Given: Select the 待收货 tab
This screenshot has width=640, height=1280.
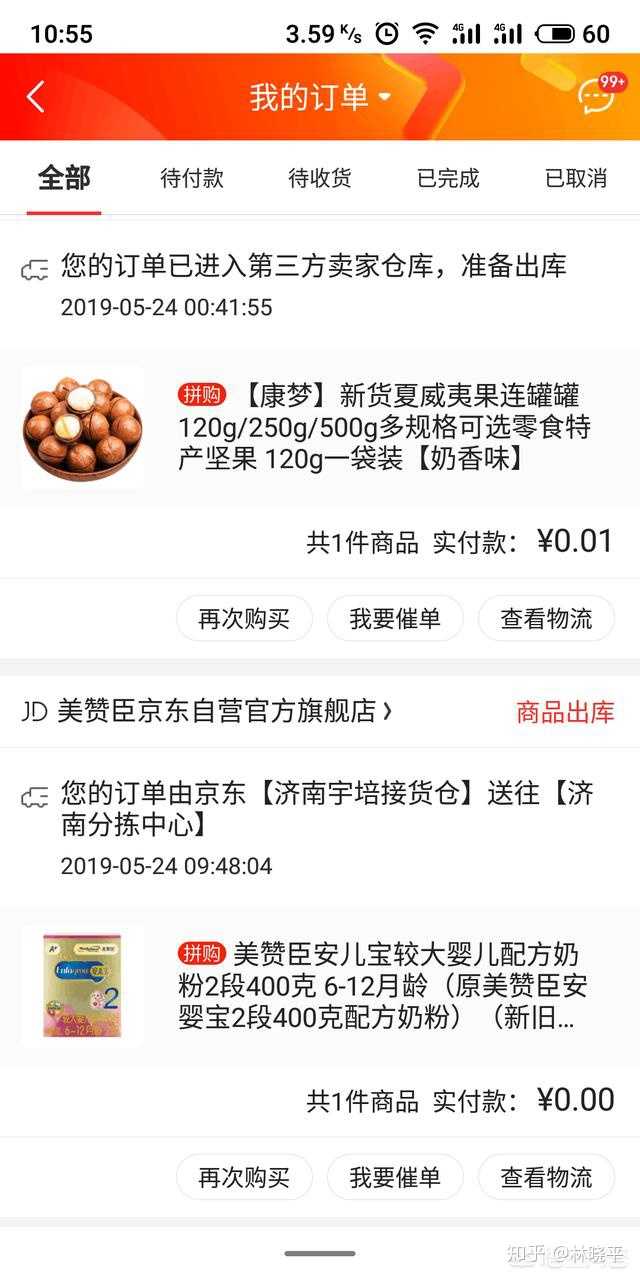Looking at the screenshot, I should pyautogui.click(x=320, y=179).
